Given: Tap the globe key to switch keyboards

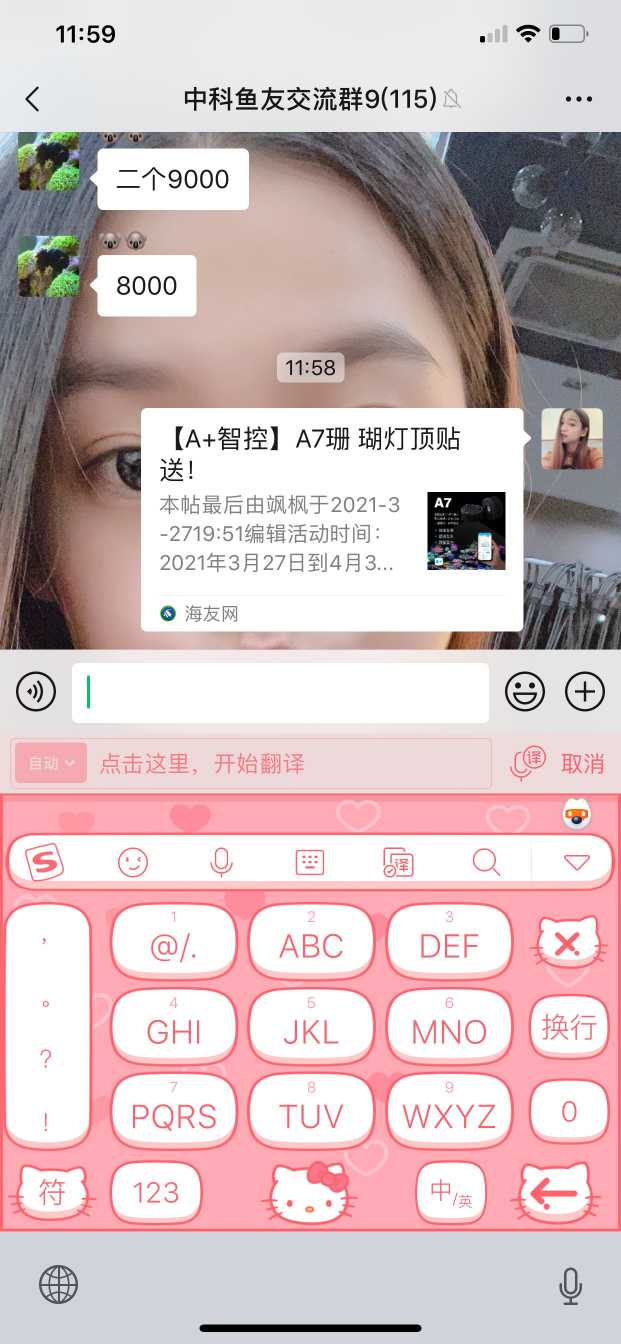Looking at the screenshot, I should point(58,1284).
